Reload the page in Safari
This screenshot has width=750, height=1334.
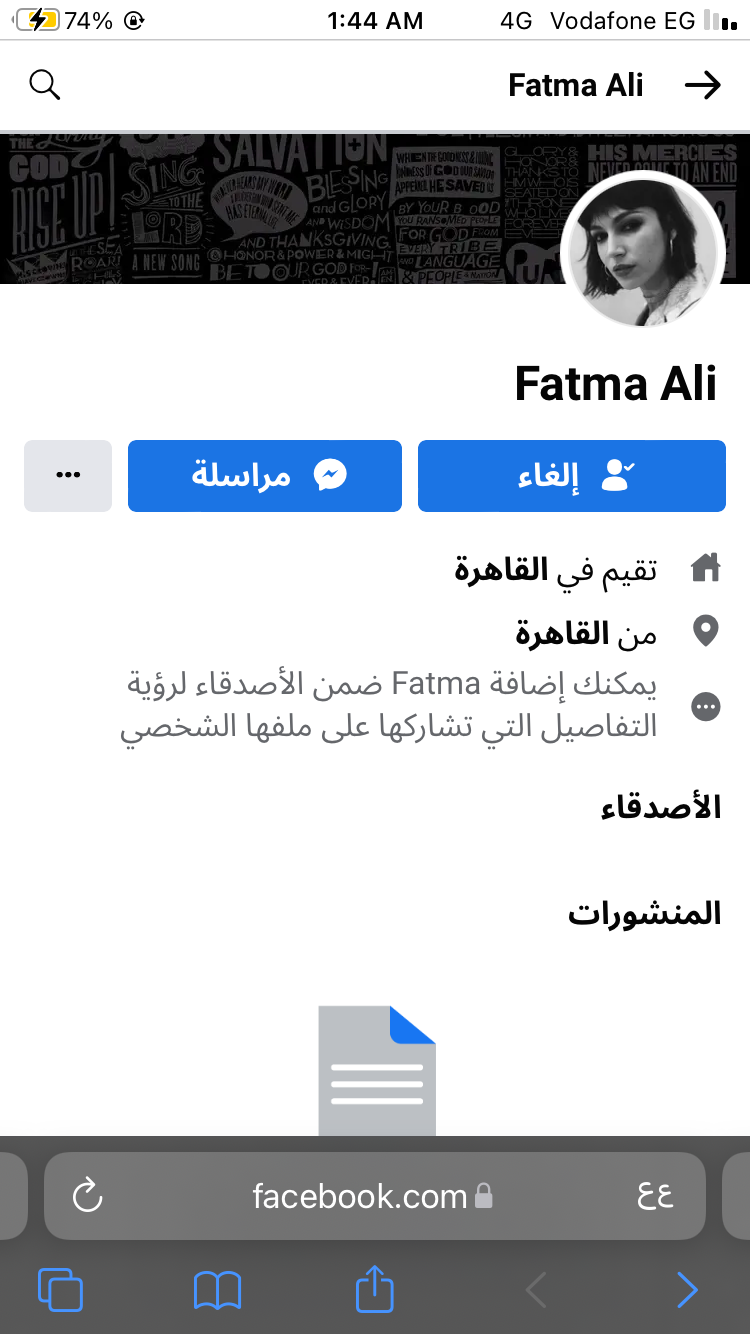click(x=88, y=1195)
